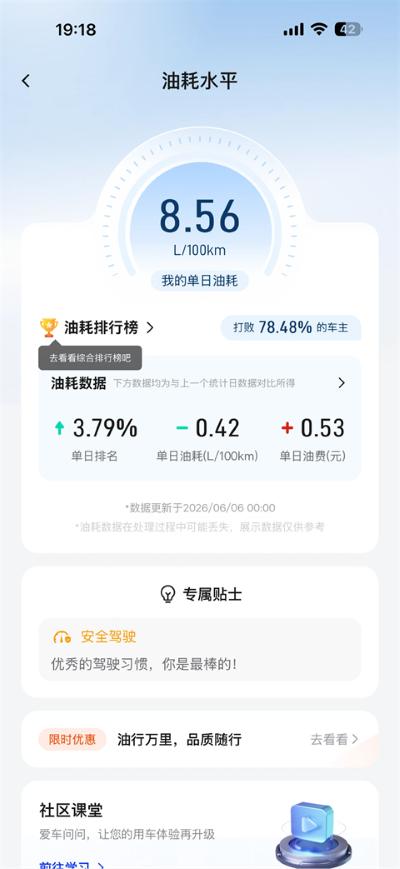Open the 油耗排行榜 ranking
Image resolution: width=400 pixels, height=869 pixels.
[98, 328]
